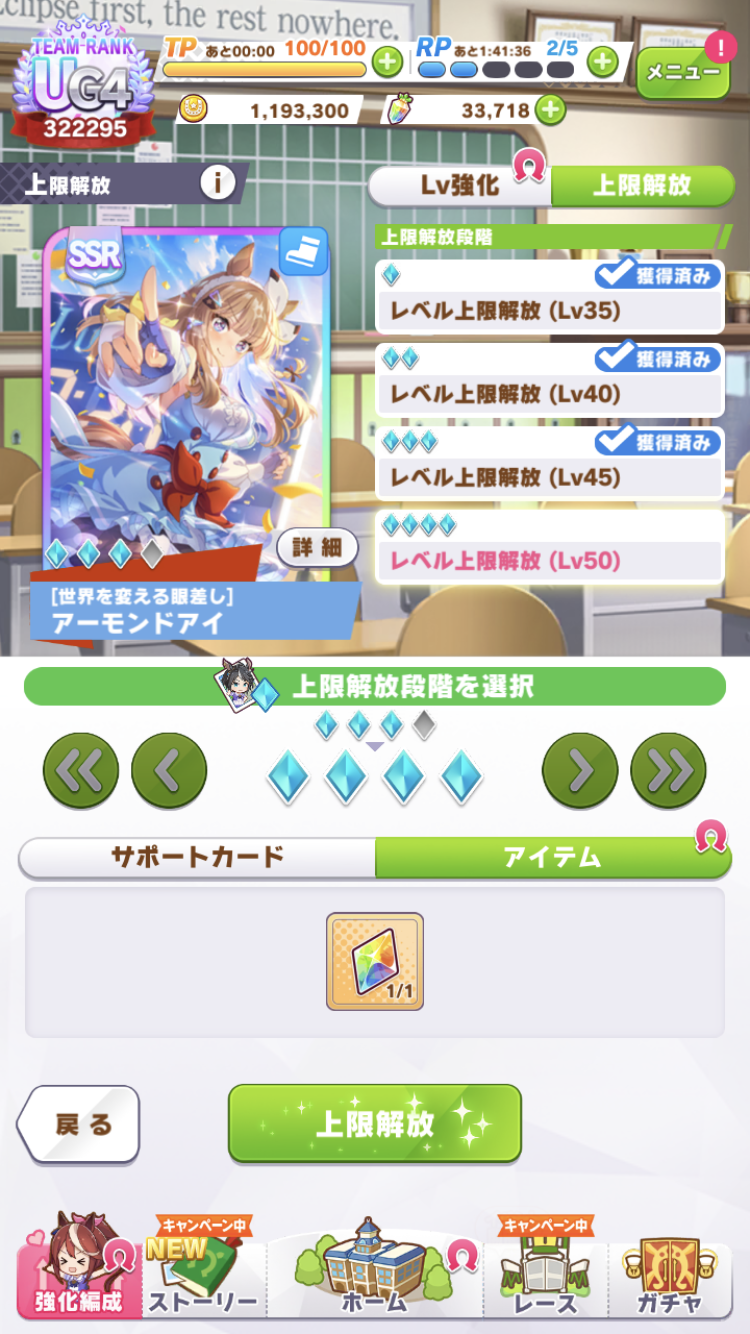750x1334 pixels.
Task: Advance one stage with right arrow
Action: coord(580,770)
